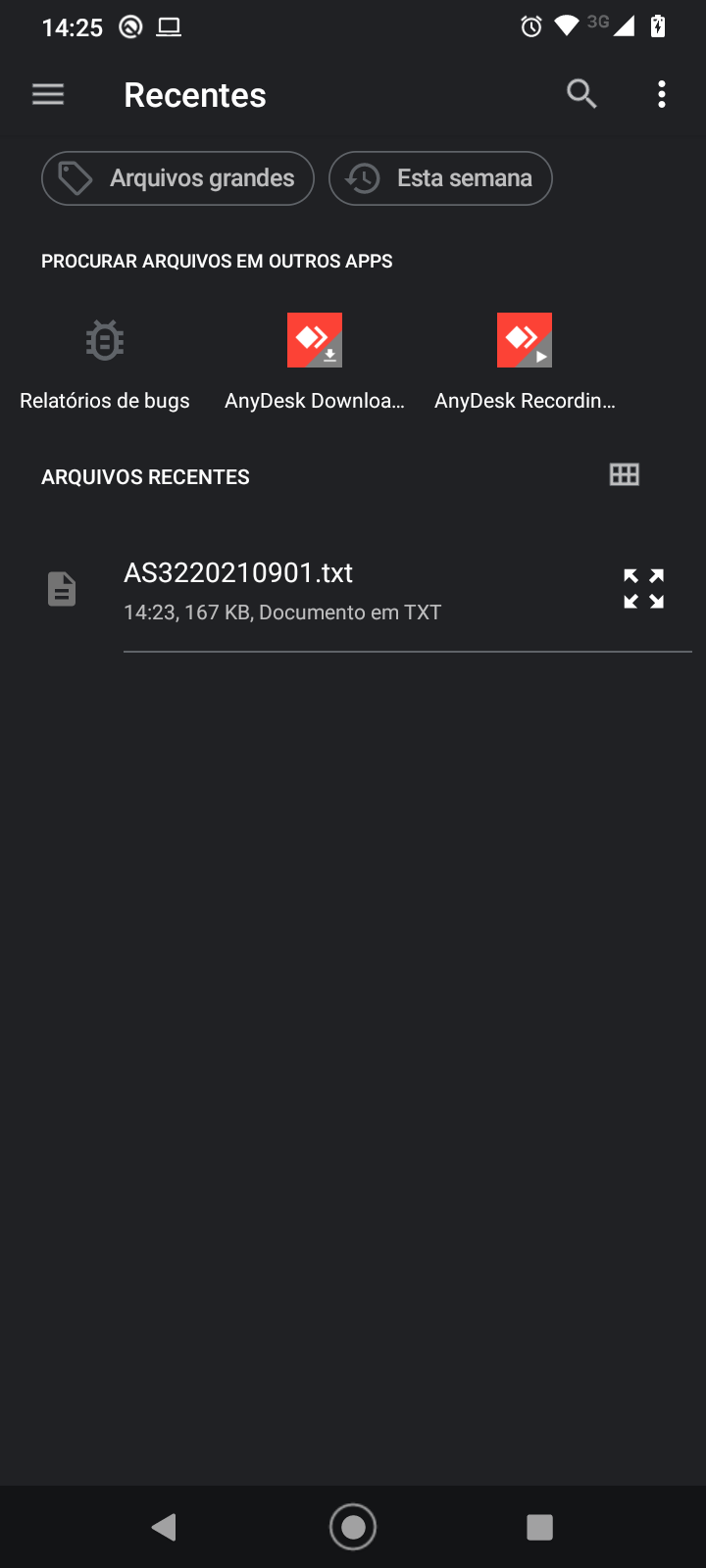
Task: Tap the search magnifier icon
Action: tap(581, 94)
